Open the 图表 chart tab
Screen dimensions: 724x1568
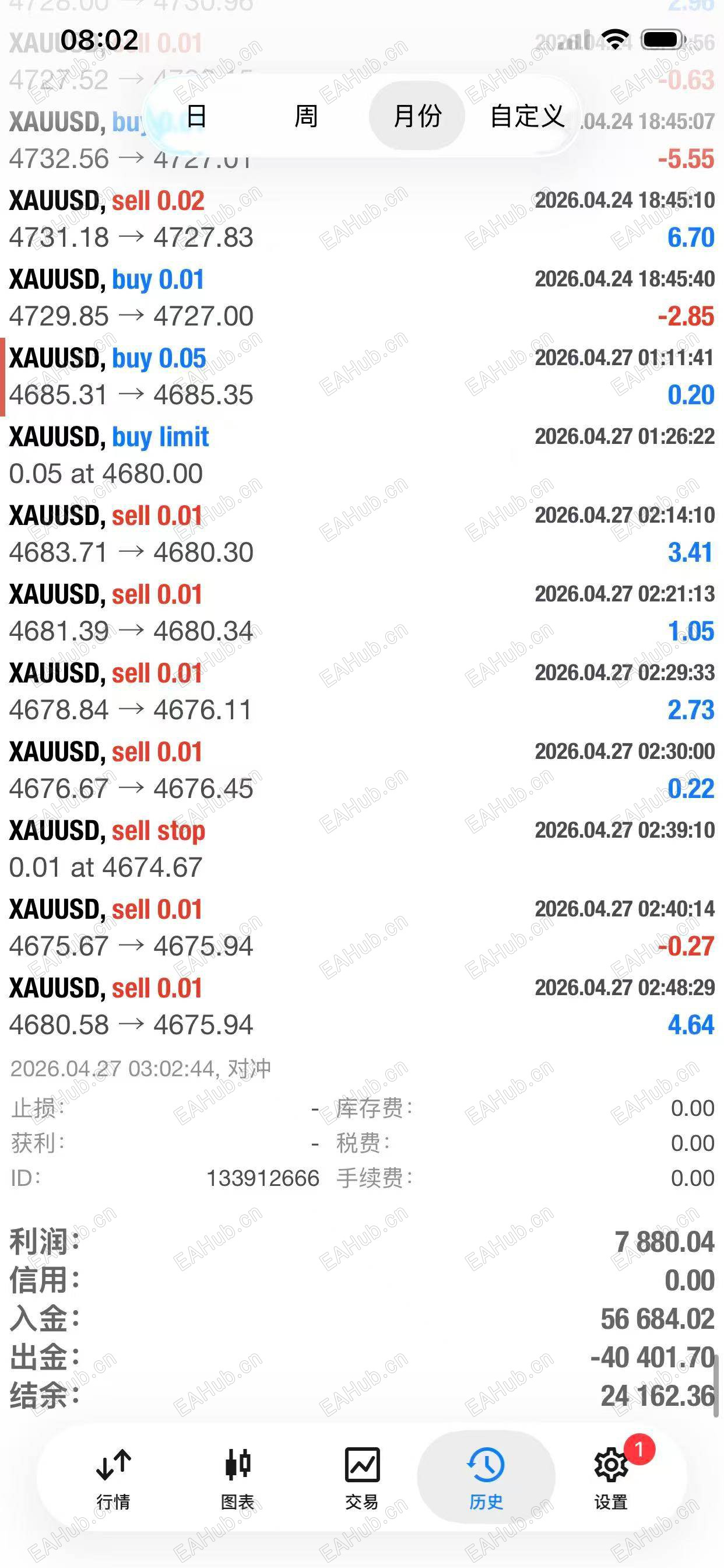pos(237,1476)
